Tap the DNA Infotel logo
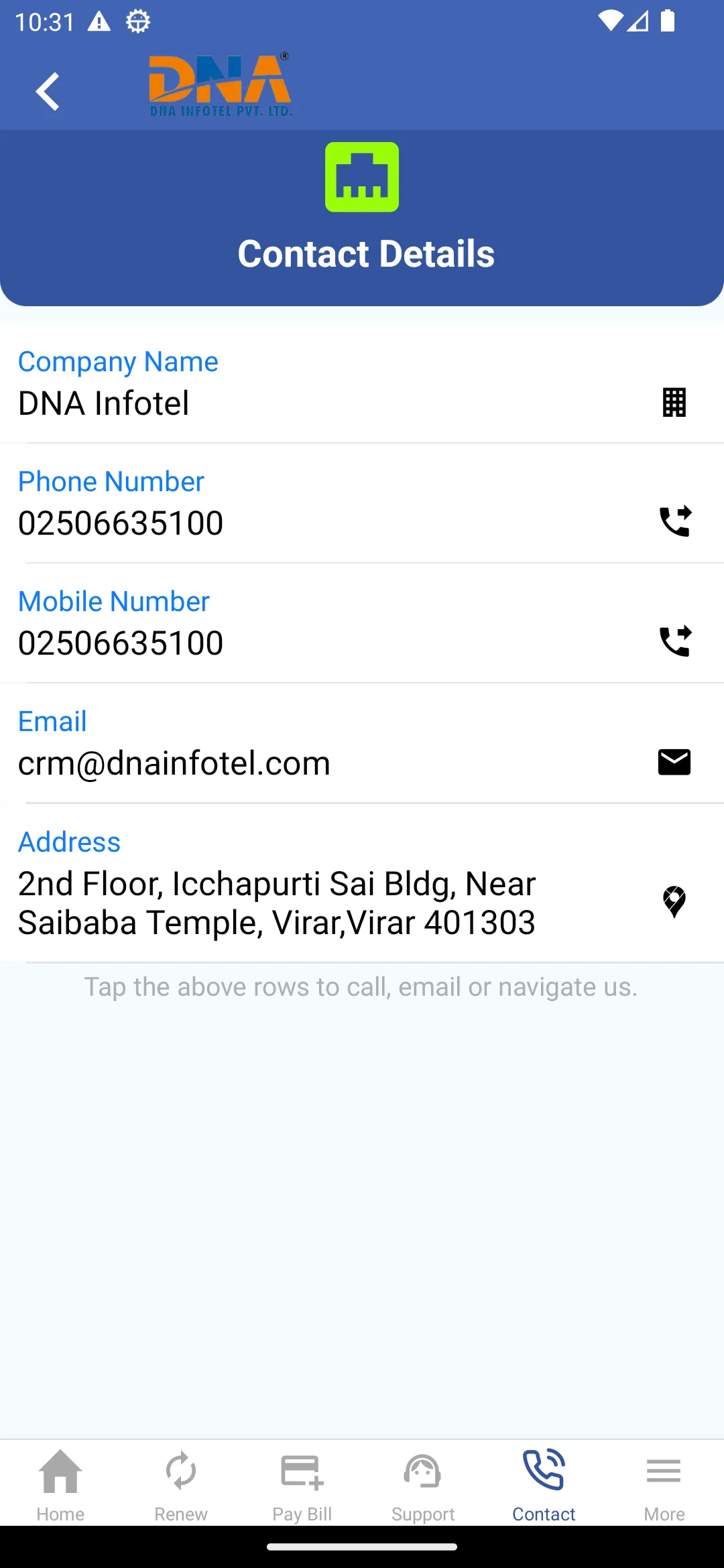 click(x=221, y=84)
